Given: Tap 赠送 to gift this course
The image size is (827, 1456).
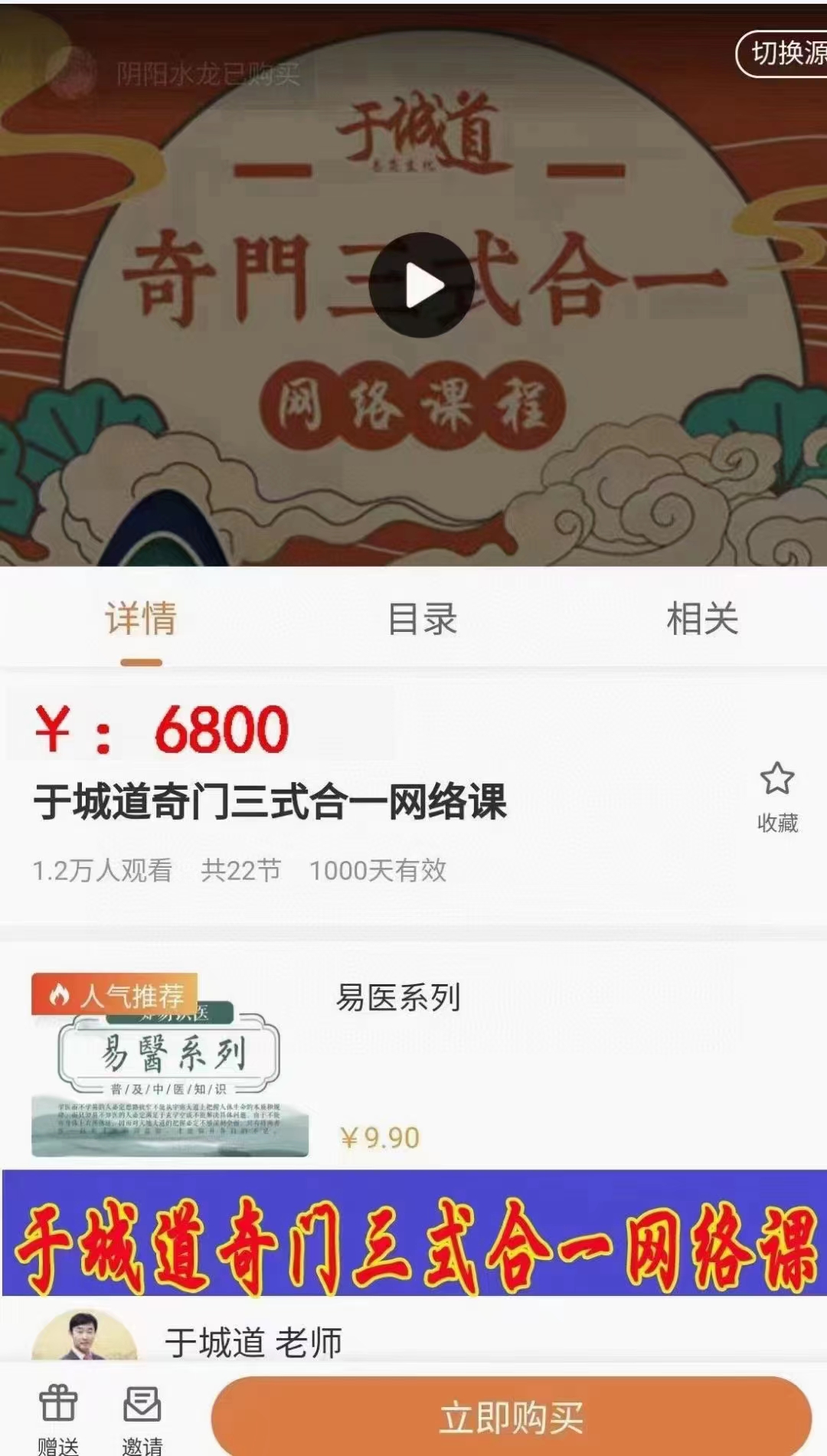Looking at the screenshot, I should click(58, 1418).
